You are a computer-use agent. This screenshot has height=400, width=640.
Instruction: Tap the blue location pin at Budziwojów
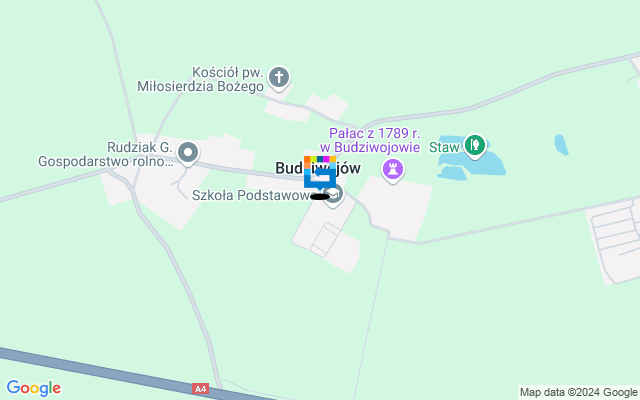320,178
